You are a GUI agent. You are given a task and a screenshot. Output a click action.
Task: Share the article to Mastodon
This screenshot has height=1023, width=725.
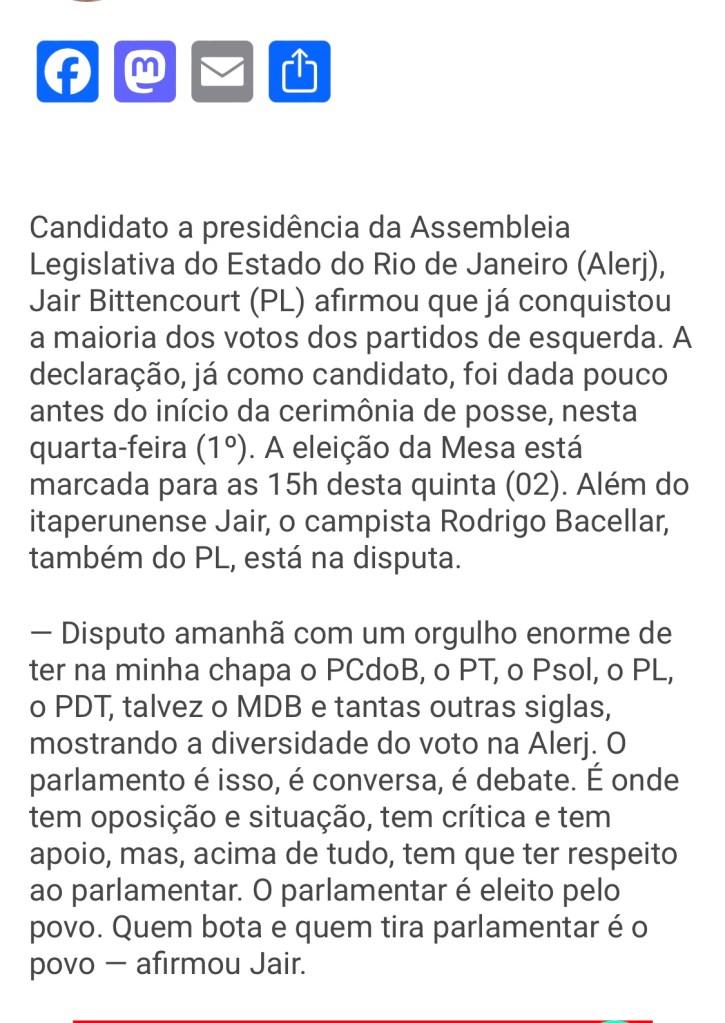pyautogui.click(x=145, y=71)
